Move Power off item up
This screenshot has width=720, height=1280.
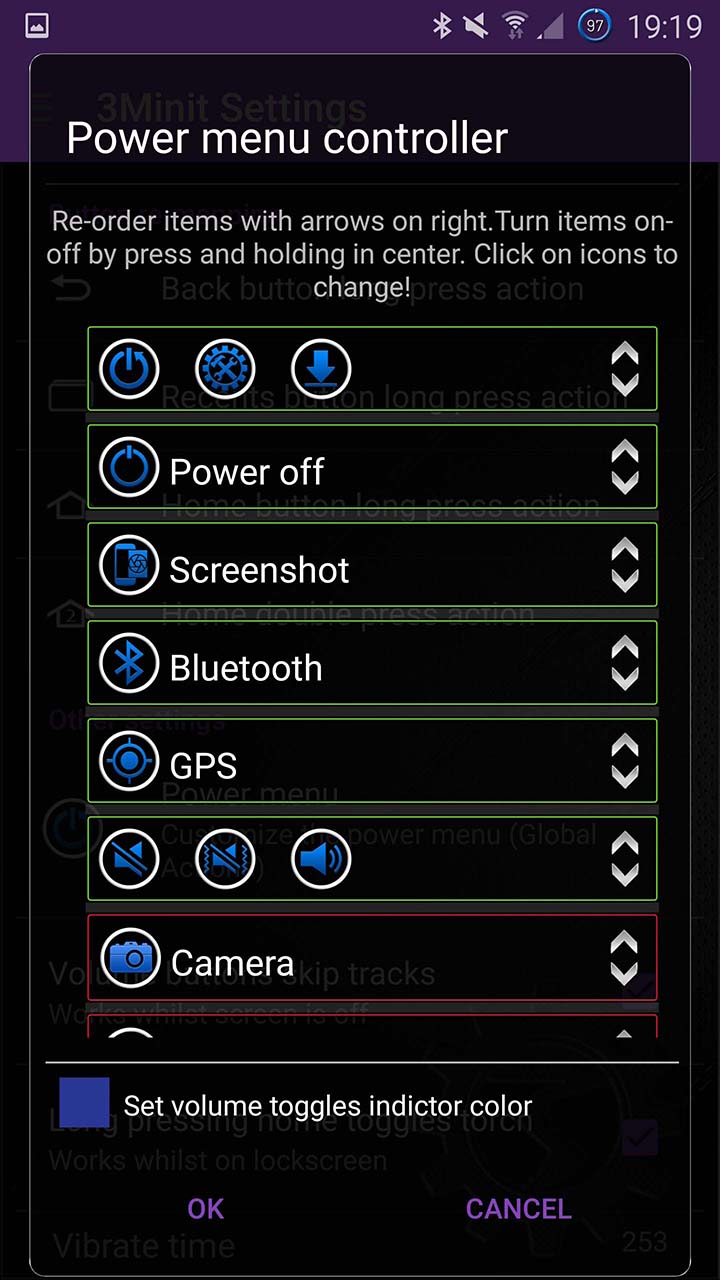(625, 452)
